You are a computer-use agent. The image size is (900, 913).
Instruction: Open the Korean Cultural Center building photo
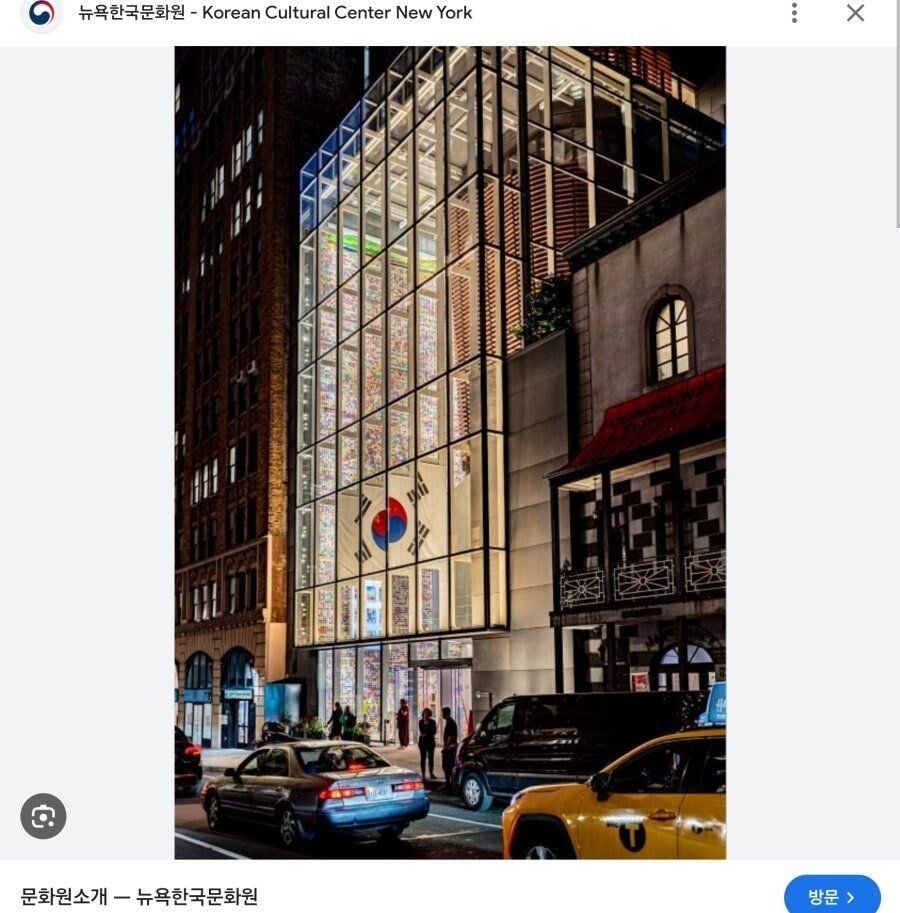click(450, 452)
